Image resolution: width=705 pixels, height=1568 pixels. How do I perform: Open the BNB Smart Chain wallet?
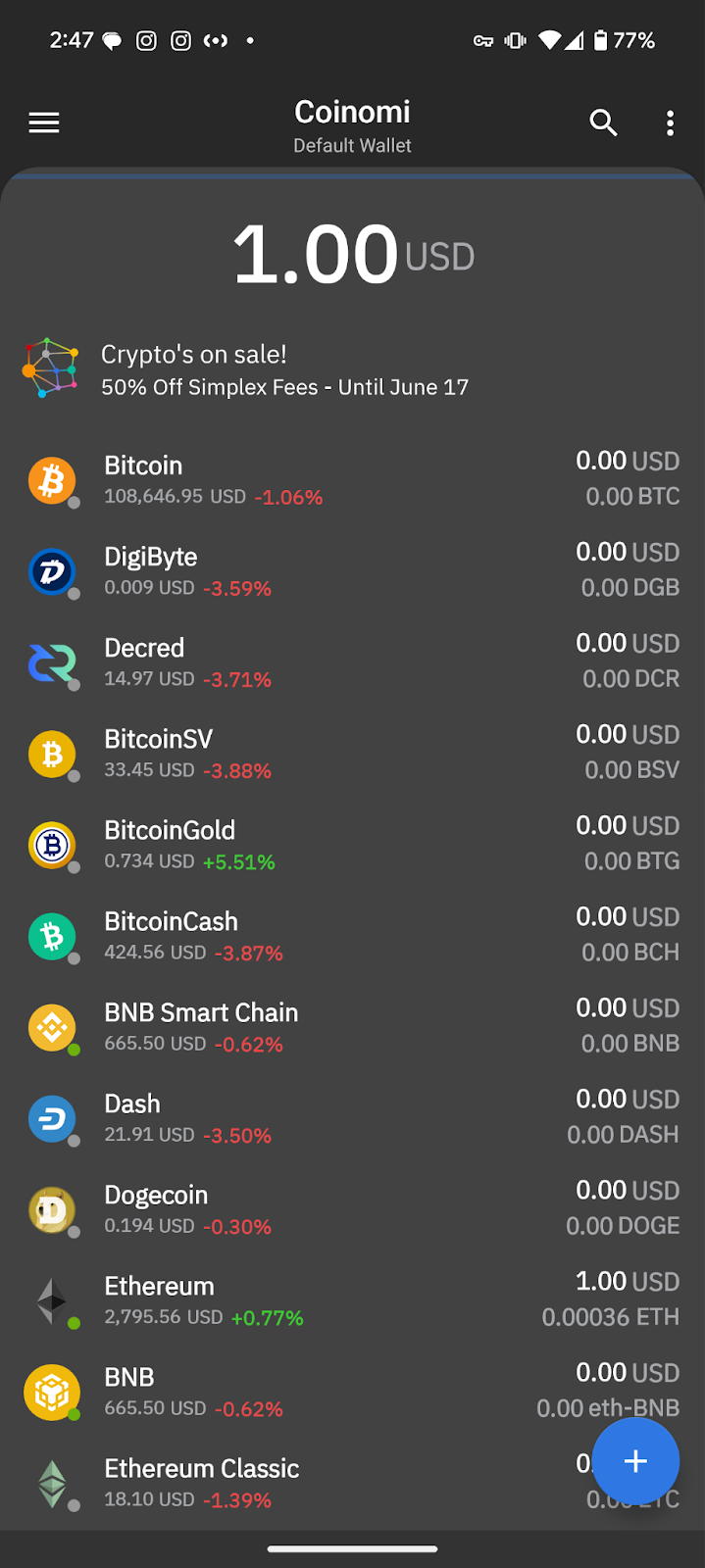coord(352,1026)
